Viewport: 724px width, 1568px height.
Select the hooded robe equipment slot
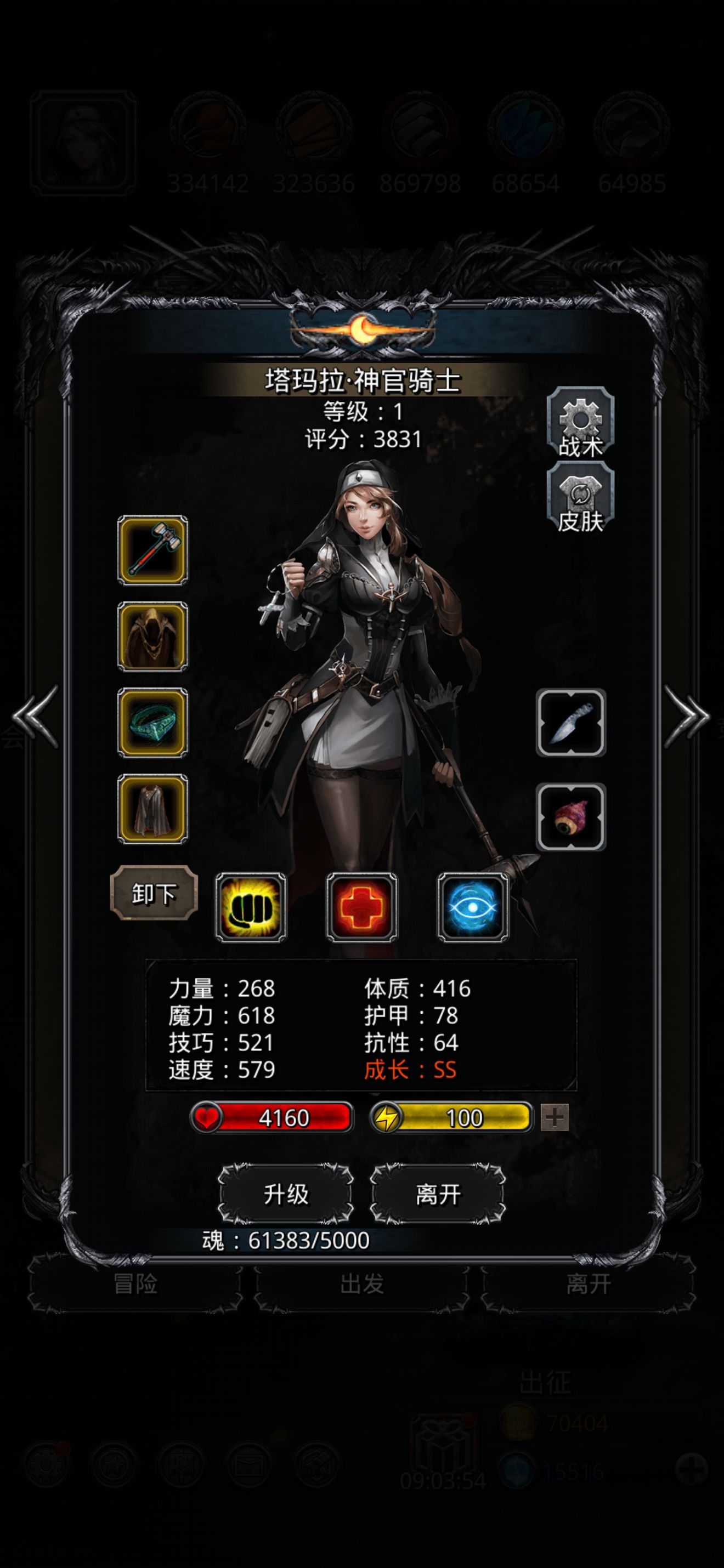point(152,636)
